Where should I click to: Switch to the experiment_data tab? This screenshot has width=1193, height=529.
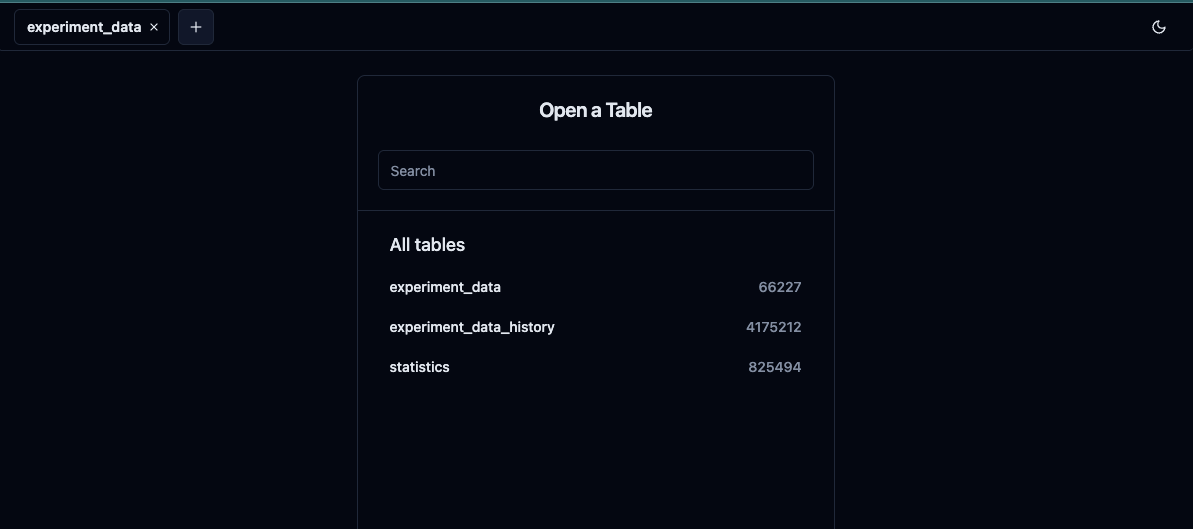[x=83, y=27]
